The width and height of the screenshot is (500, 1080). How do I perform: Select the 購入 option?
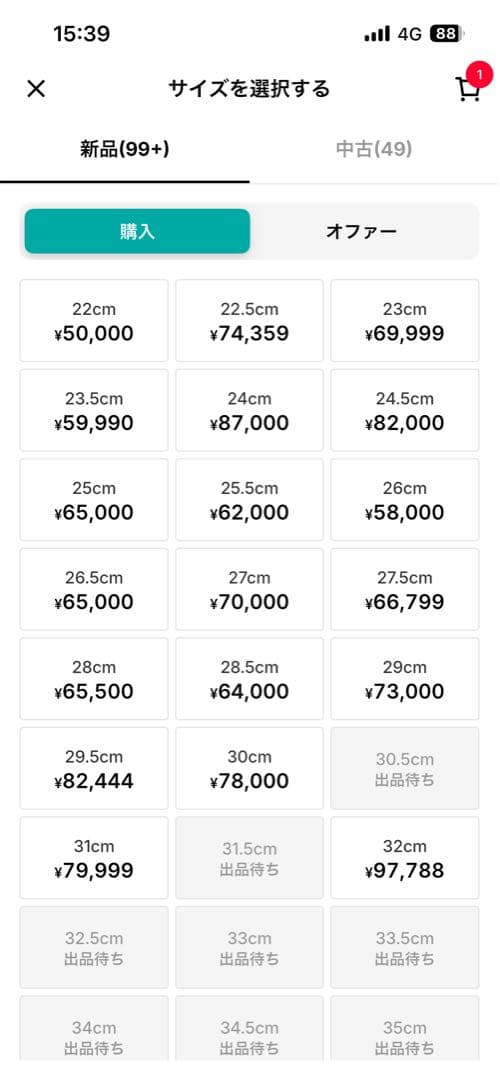pyautogui.click(x=137, y=231)
